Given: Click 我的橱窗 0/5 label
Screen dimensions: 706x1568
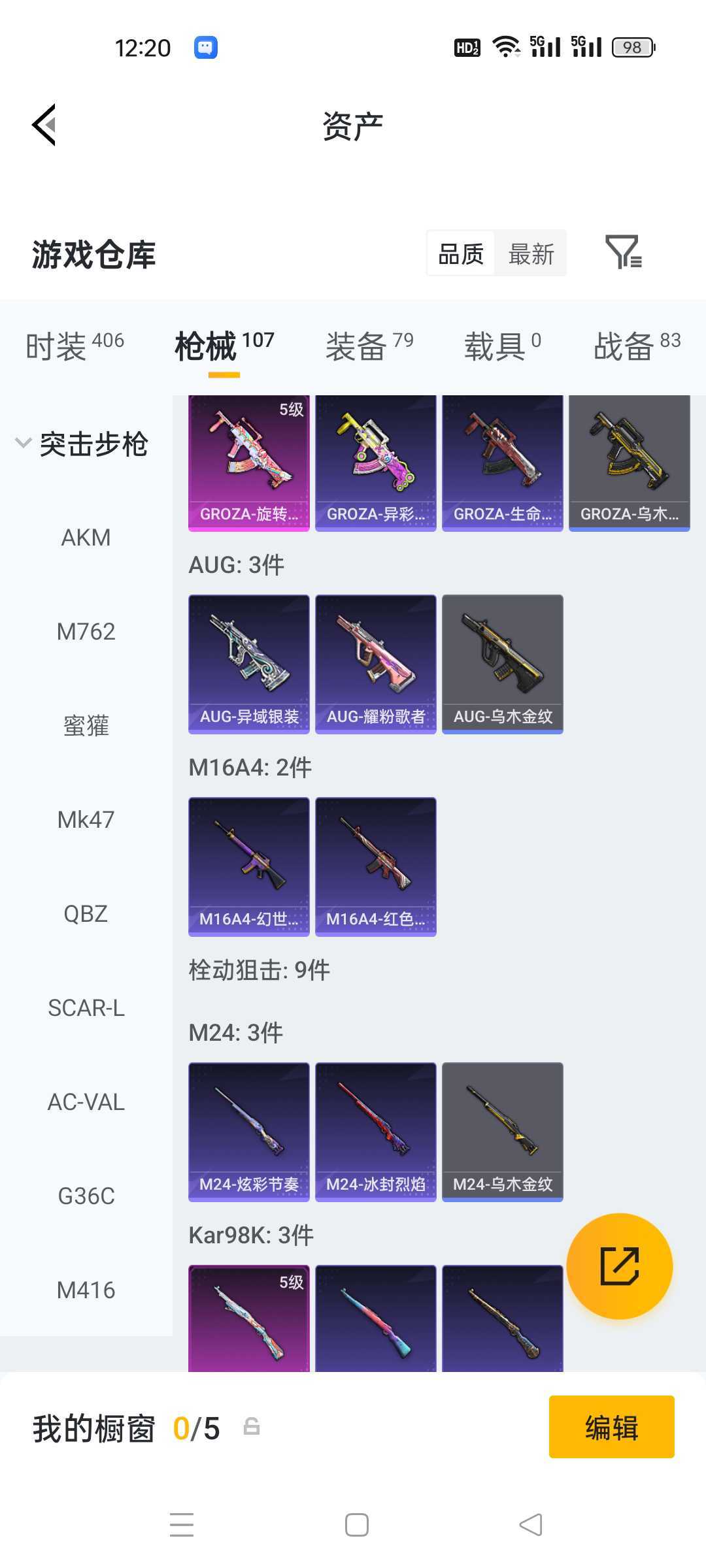Looking at the screenshot, I should [124, 1427].
